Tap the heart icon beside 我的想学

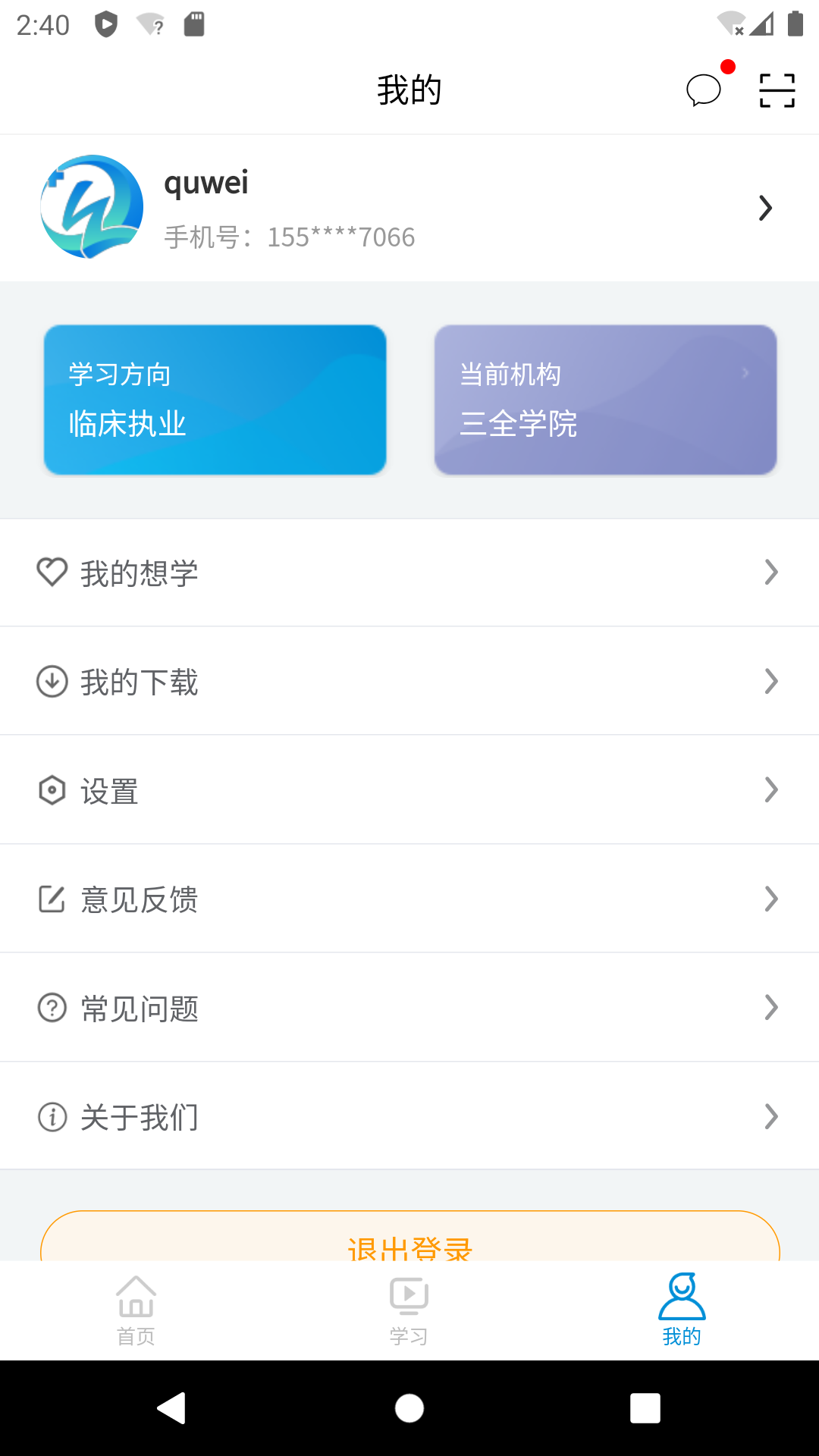coord(52,573)
